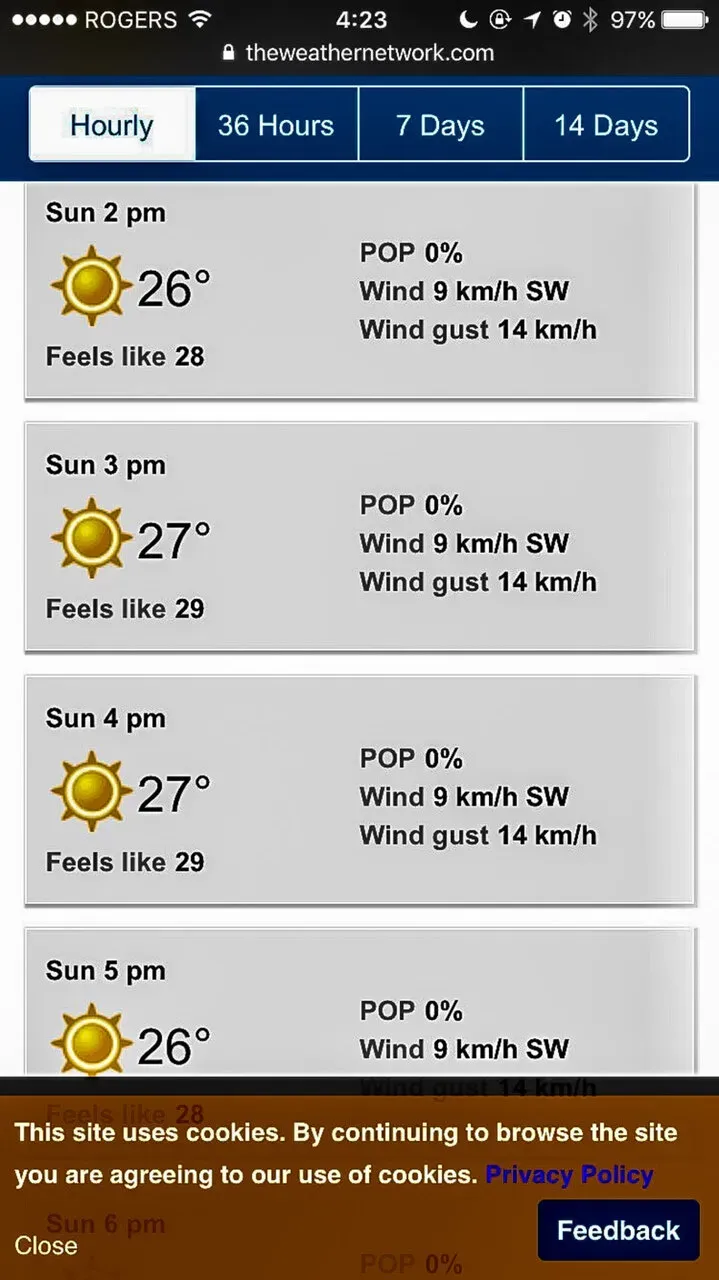Open the 14 Days forecast tab
This screenshot has width=719, height=1280.
[606, 125]
